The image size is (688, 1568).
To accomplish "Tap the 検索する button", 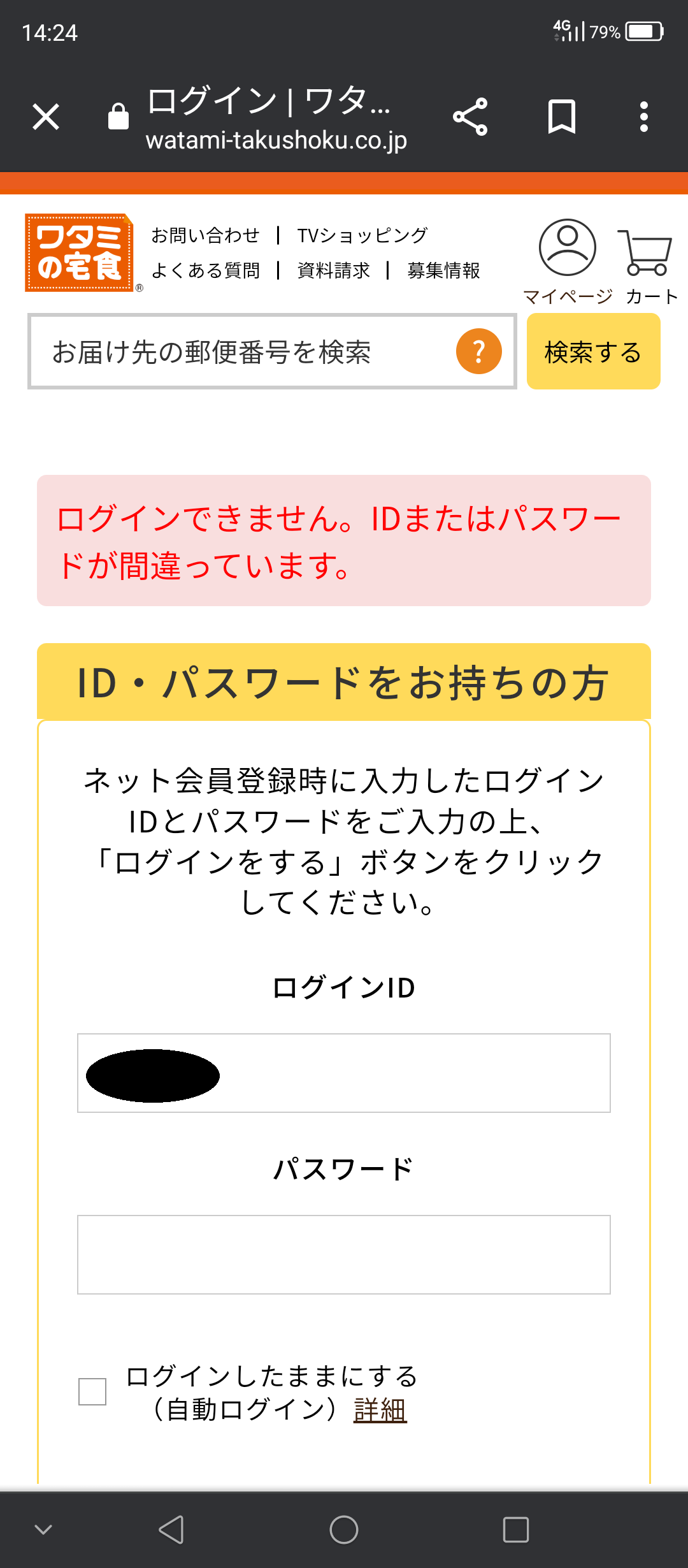I will pyautogui.click(x=593, y=351).
